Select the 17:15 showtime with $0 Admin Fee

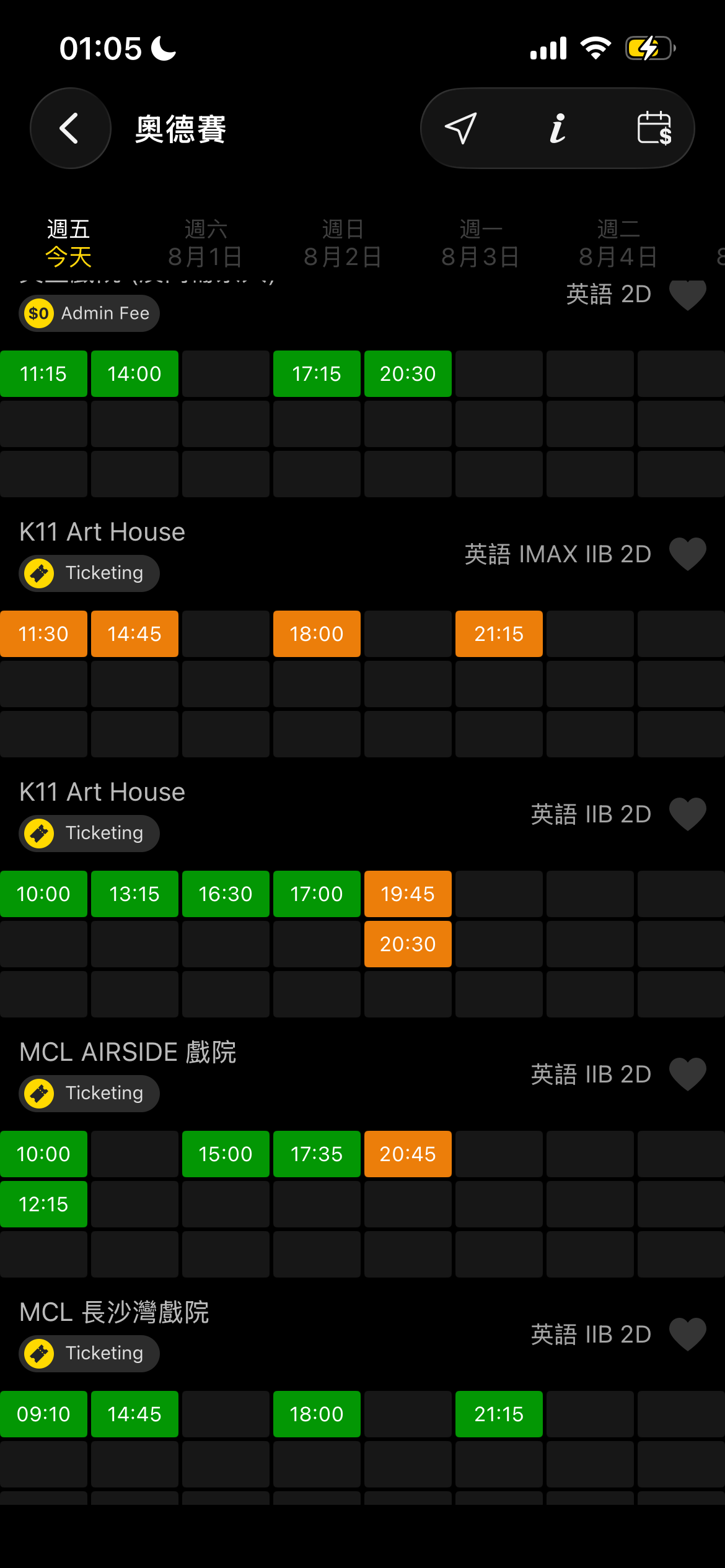tap(317, 374)
